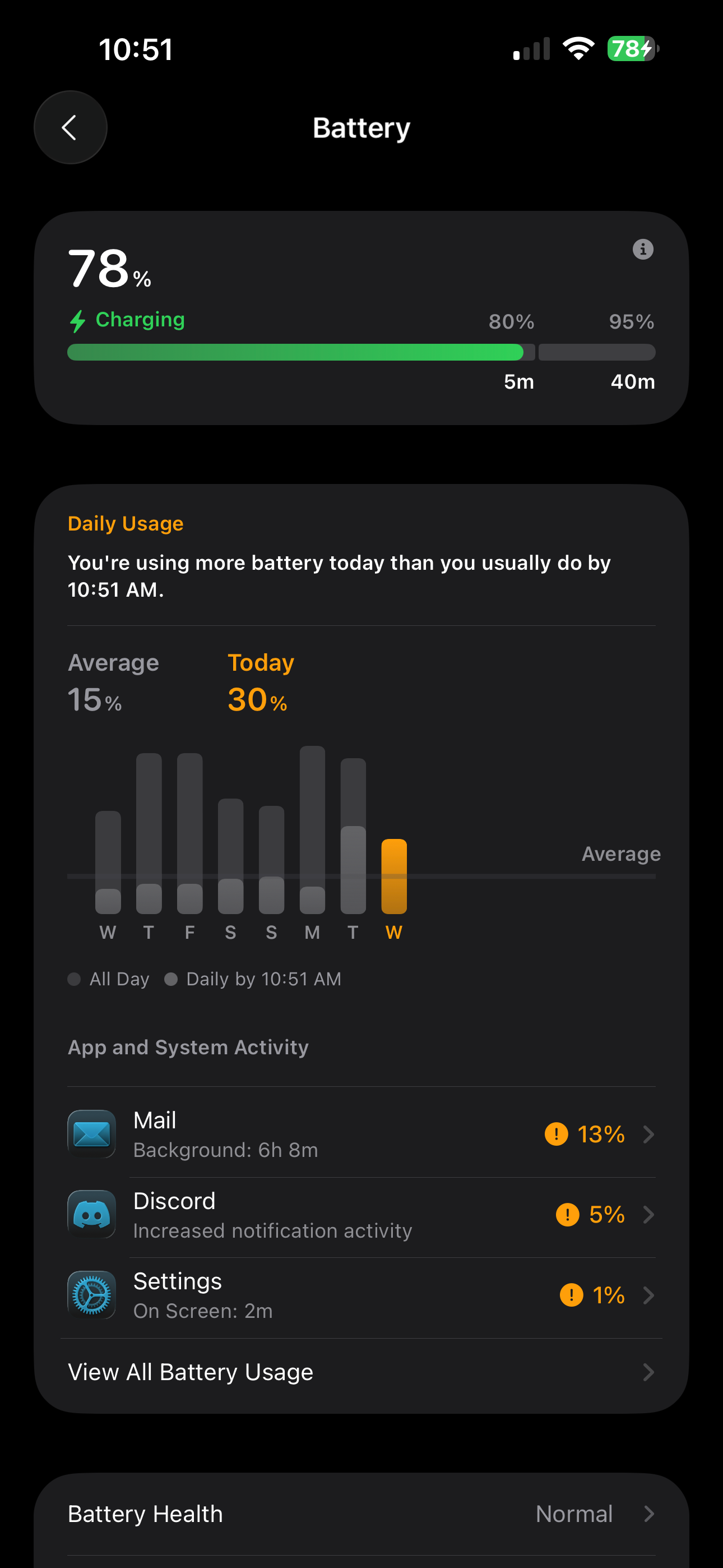
Task: Open Mail battery usage details
Action: coord(361,1133)
